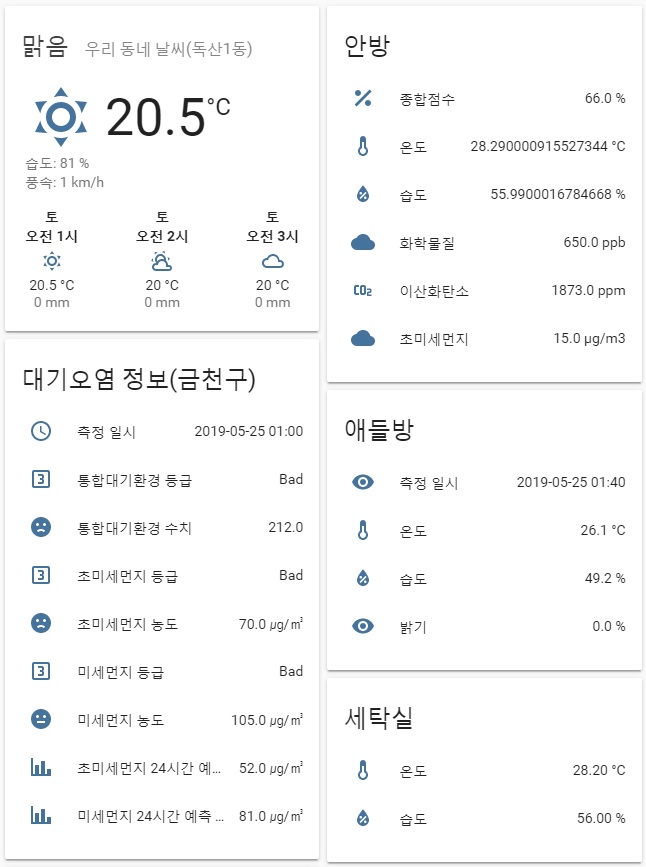The image size is (646, 867).
Task: Open the 미세먼지 24시간 예측 81.0 row
Action: point(165,816)
